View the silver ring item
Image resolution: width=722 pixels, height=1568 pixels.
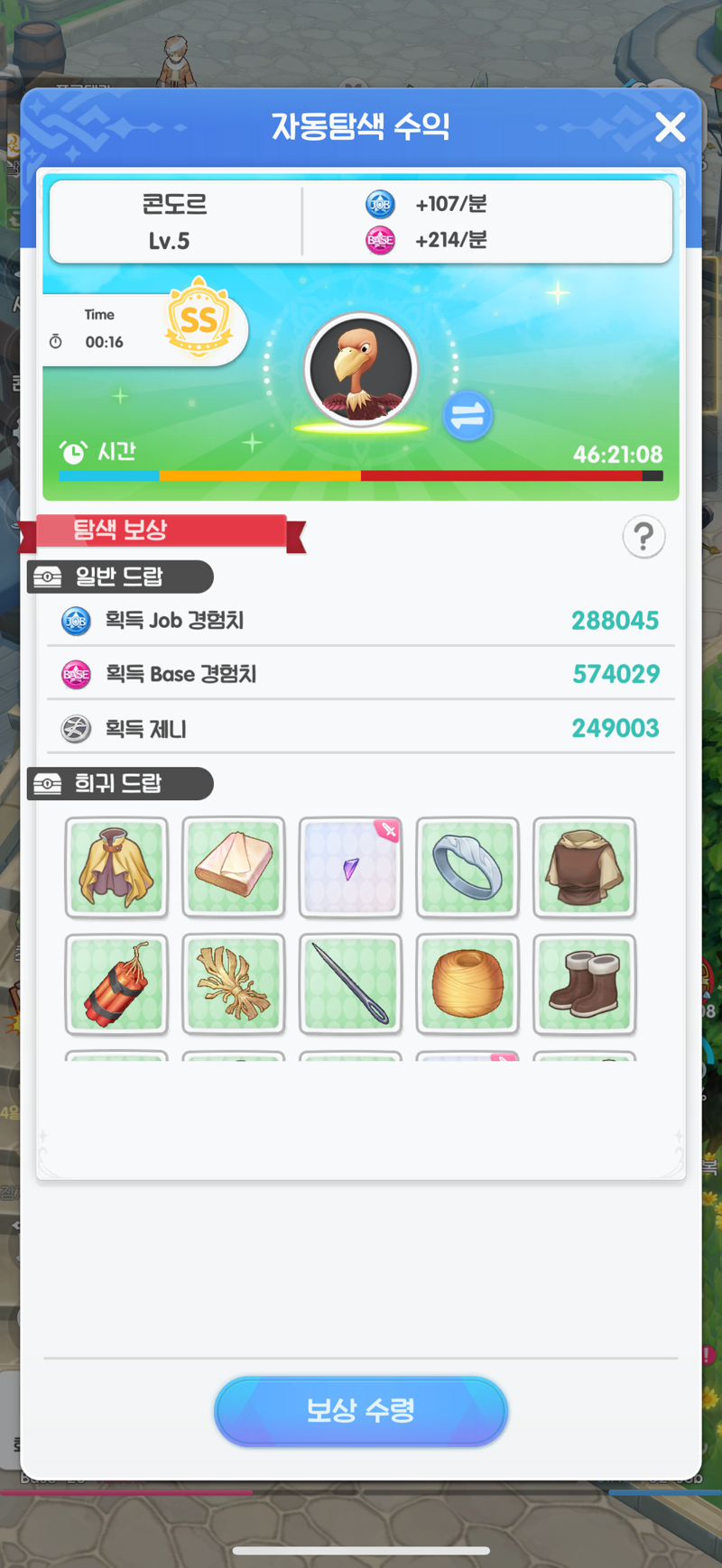(467, 867)
